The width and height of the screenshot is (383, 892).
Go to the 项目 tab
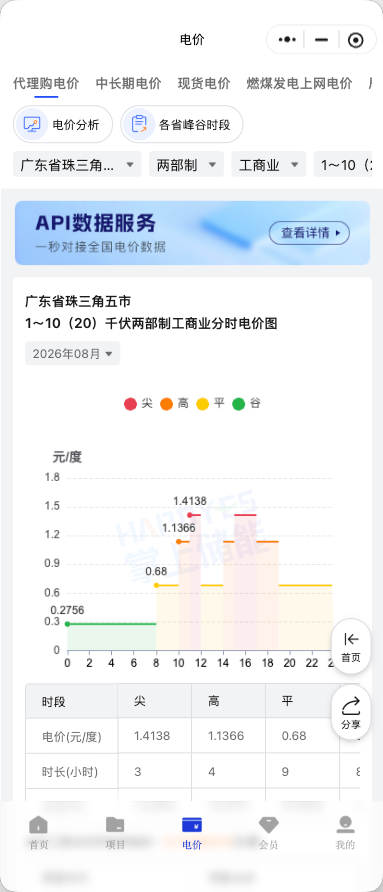coord(115,833)
